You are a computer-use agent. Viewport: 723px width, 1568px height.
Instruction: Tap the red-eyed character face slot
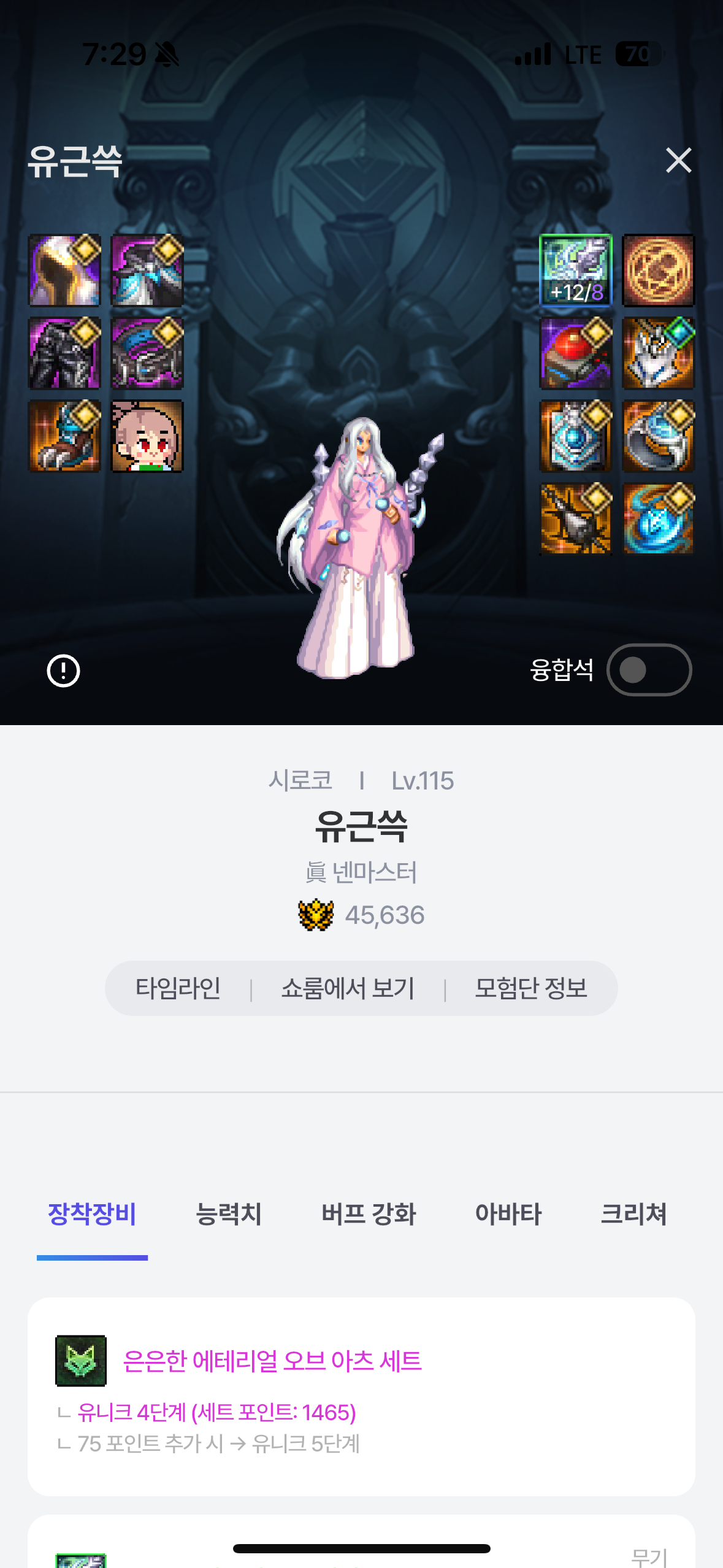tap(147, 436)
